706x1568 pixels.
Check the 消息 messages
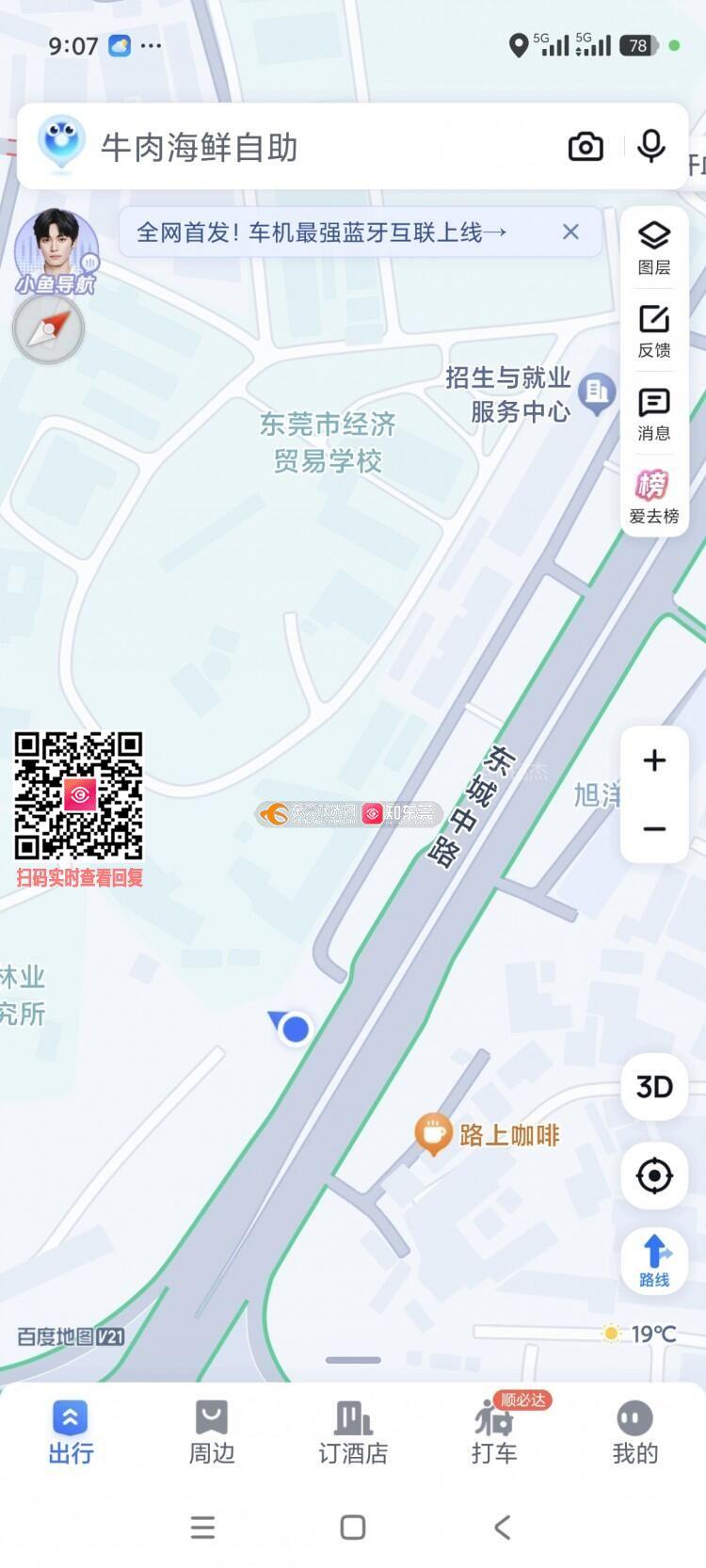pos(654,414)
